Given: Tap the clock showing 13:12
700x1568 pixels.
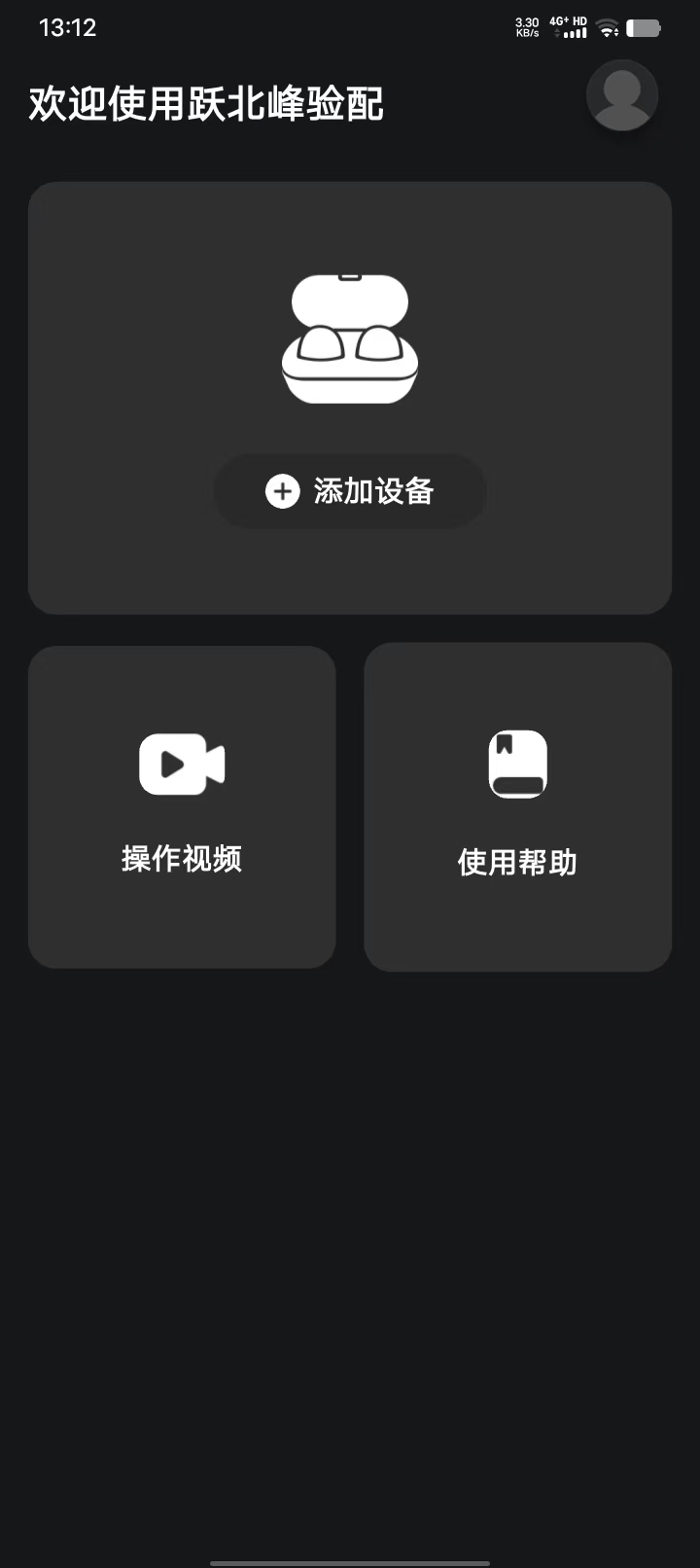Looking at the screenshot, I should coord(67,28).
